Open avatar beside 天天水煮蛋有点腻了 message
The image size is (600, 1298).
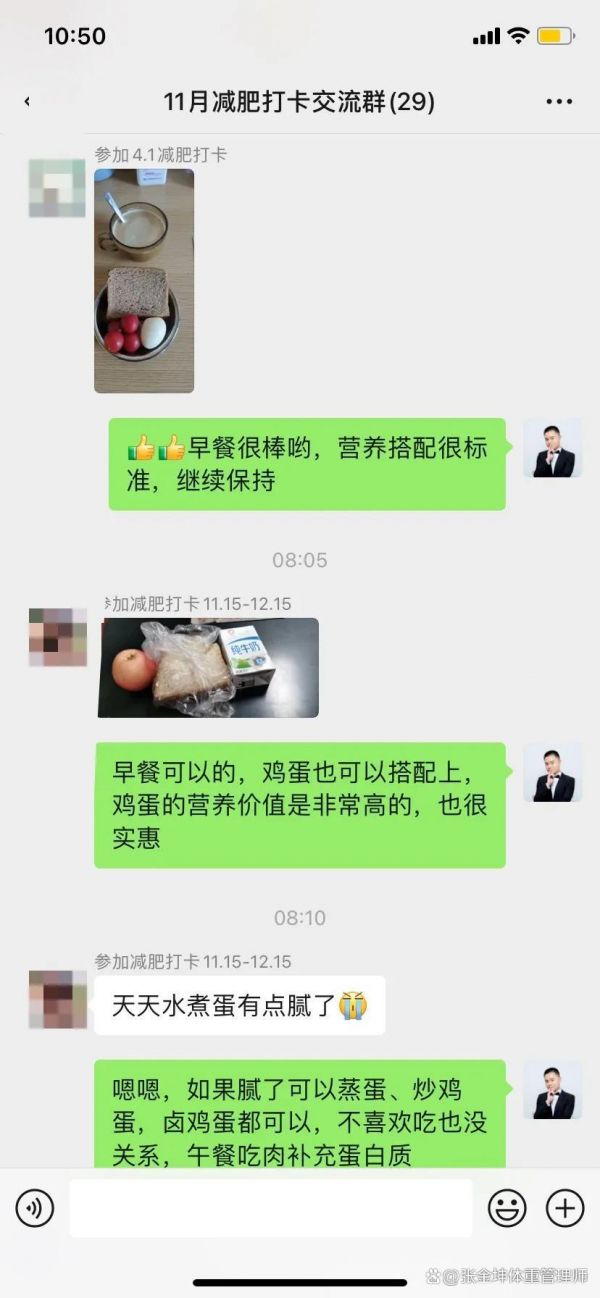click(x=57, y=1000)
